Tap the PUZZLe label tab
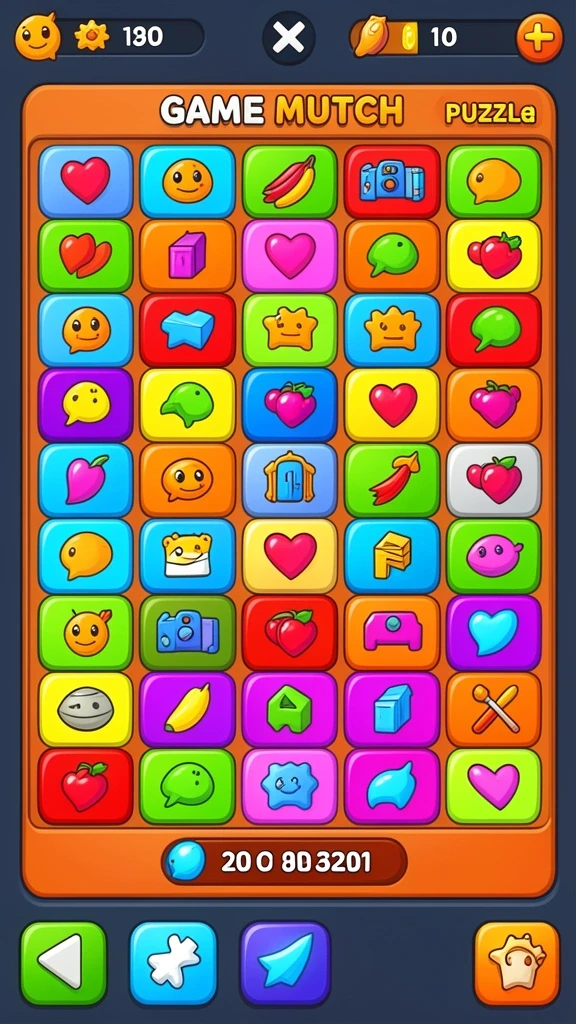 [490, 113]
